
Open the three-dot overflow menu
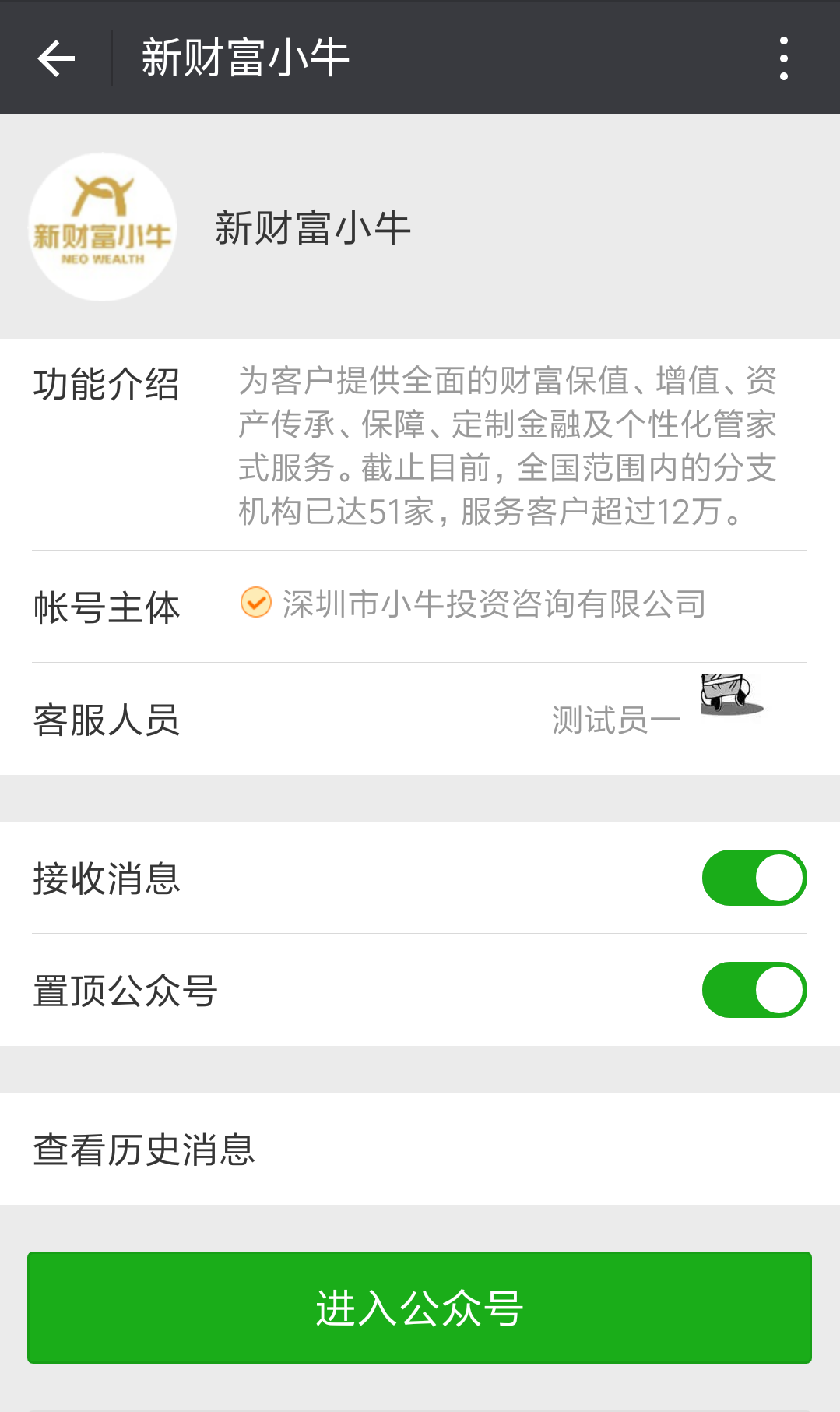[x=783, y=58]
